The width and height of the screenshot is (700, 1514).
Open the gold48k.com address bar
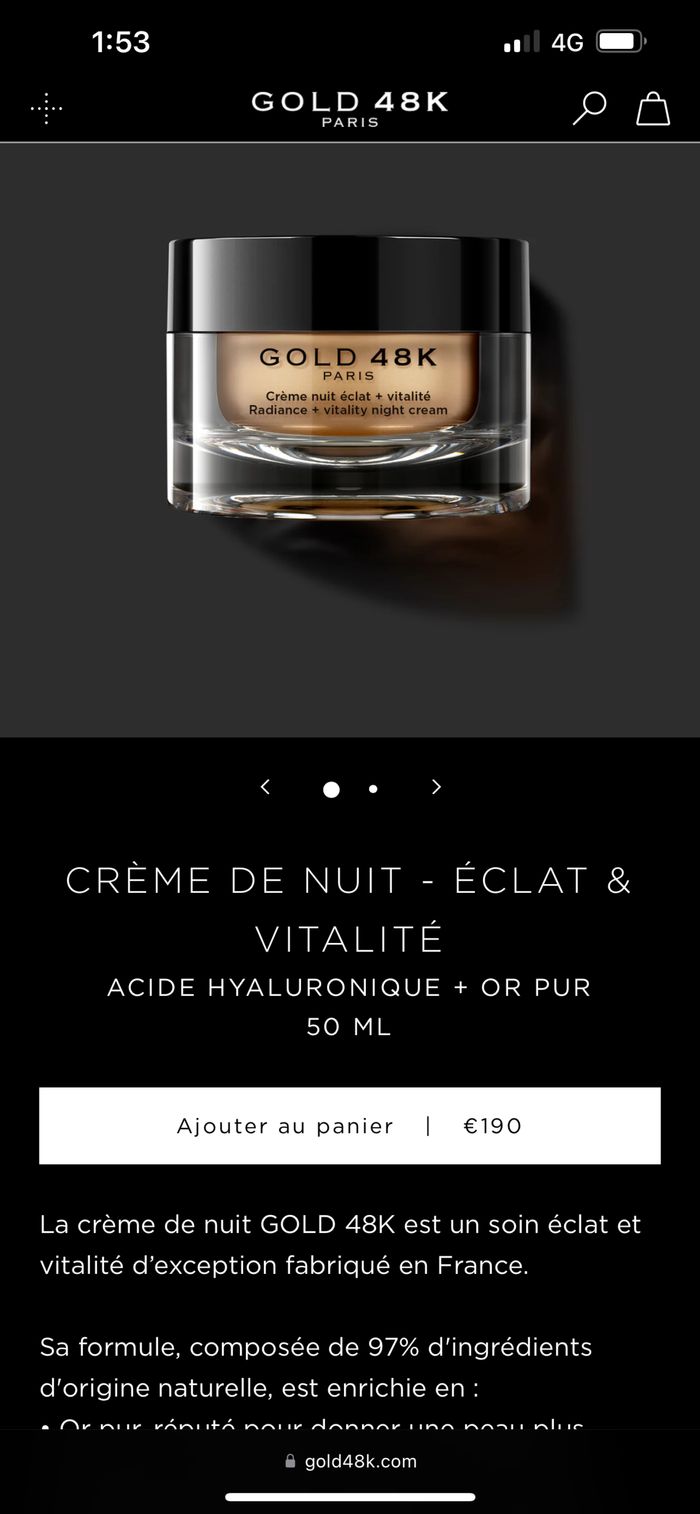coord(350,1461)
